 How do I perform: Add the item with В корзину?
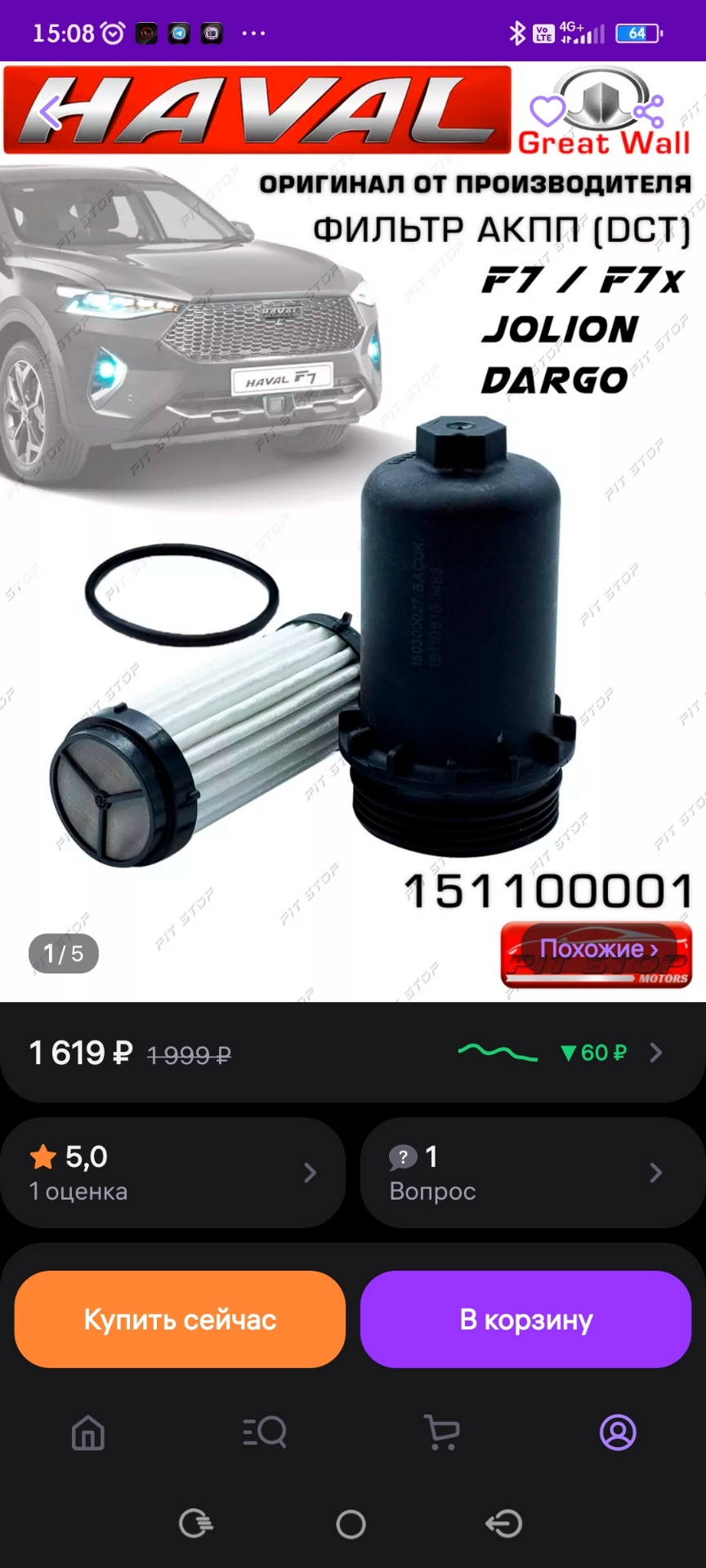click(526, 1320)
